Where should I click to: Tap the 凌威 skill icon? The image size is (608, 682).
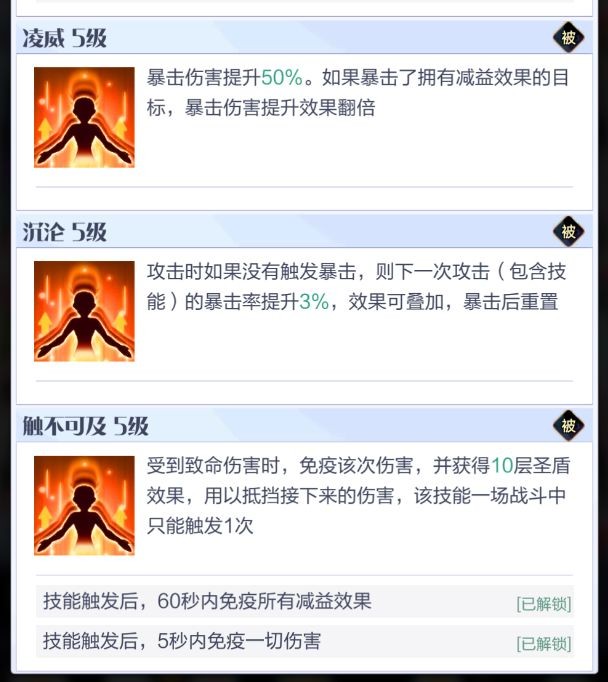[x=84, y=117]
